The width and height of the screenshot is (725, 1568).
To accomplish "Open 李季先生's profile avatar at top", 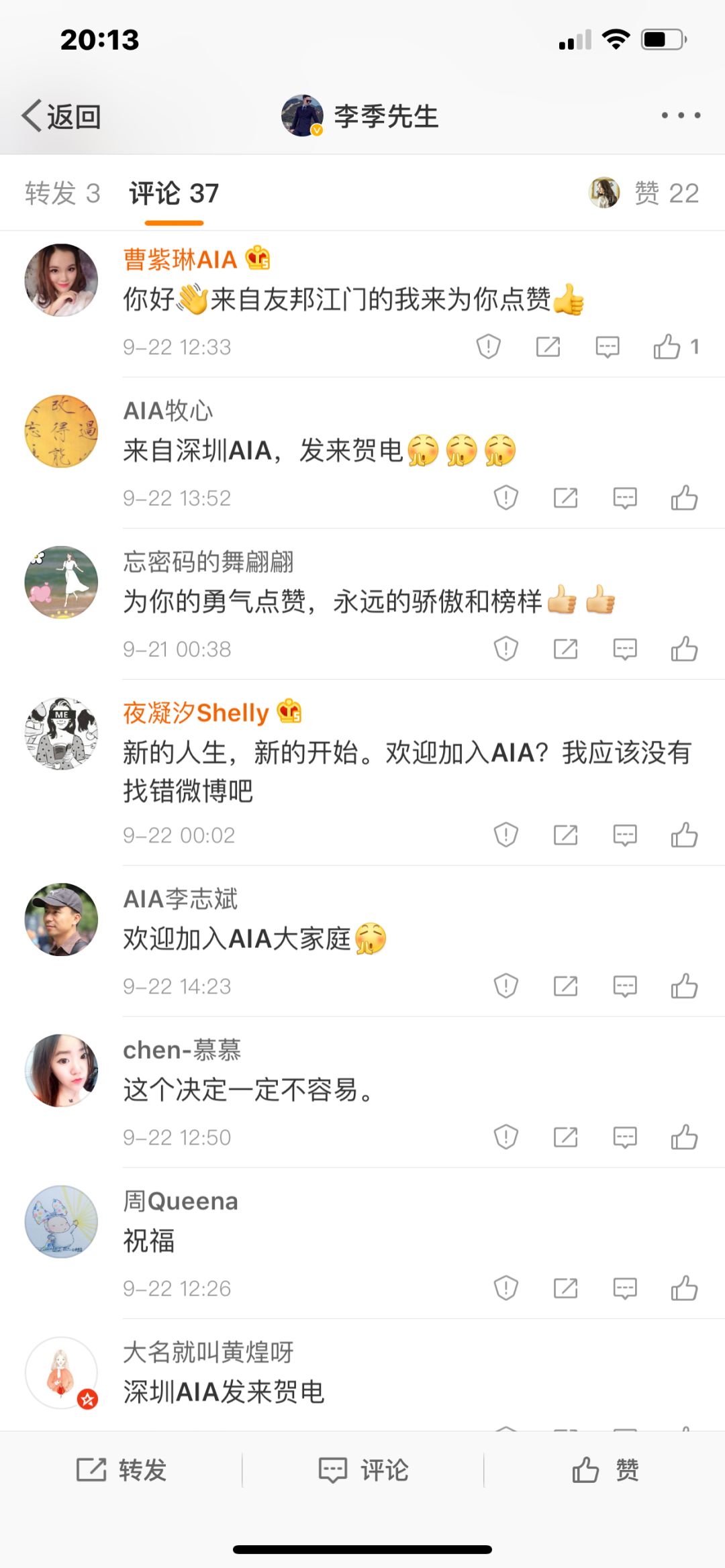I will click(303, 115).
